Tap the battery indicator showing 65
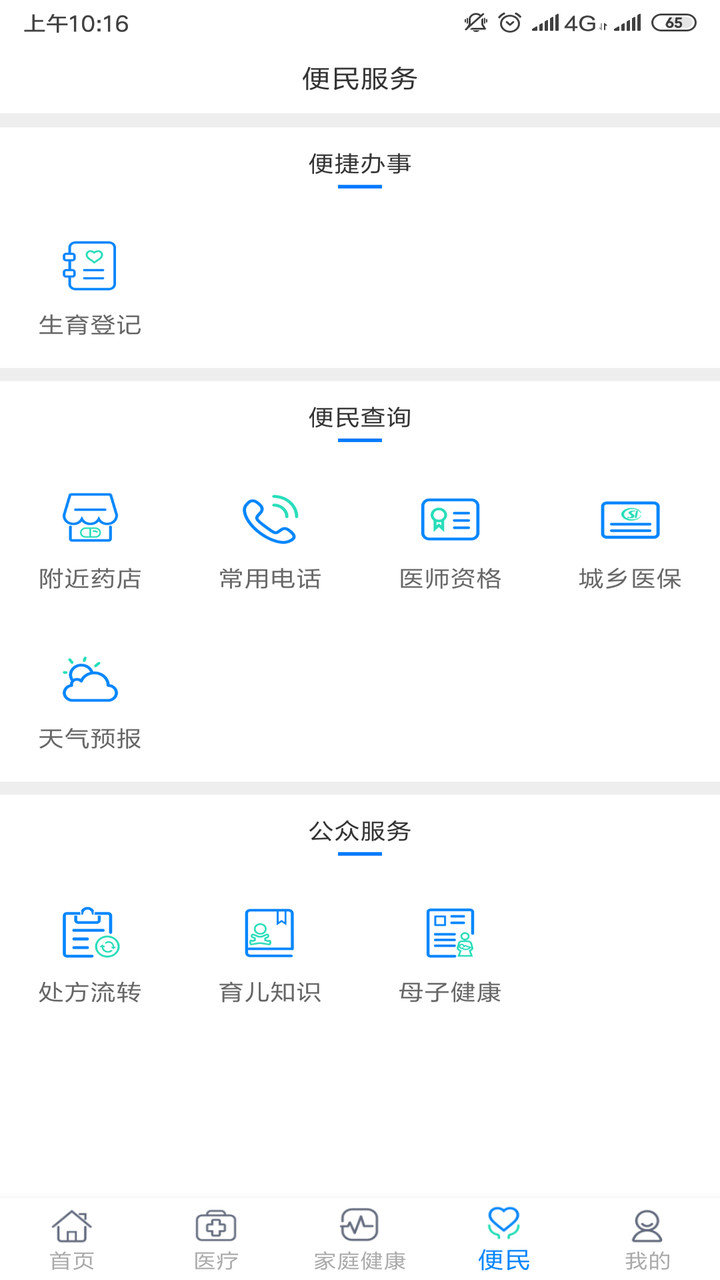 (x=673, y=21)
